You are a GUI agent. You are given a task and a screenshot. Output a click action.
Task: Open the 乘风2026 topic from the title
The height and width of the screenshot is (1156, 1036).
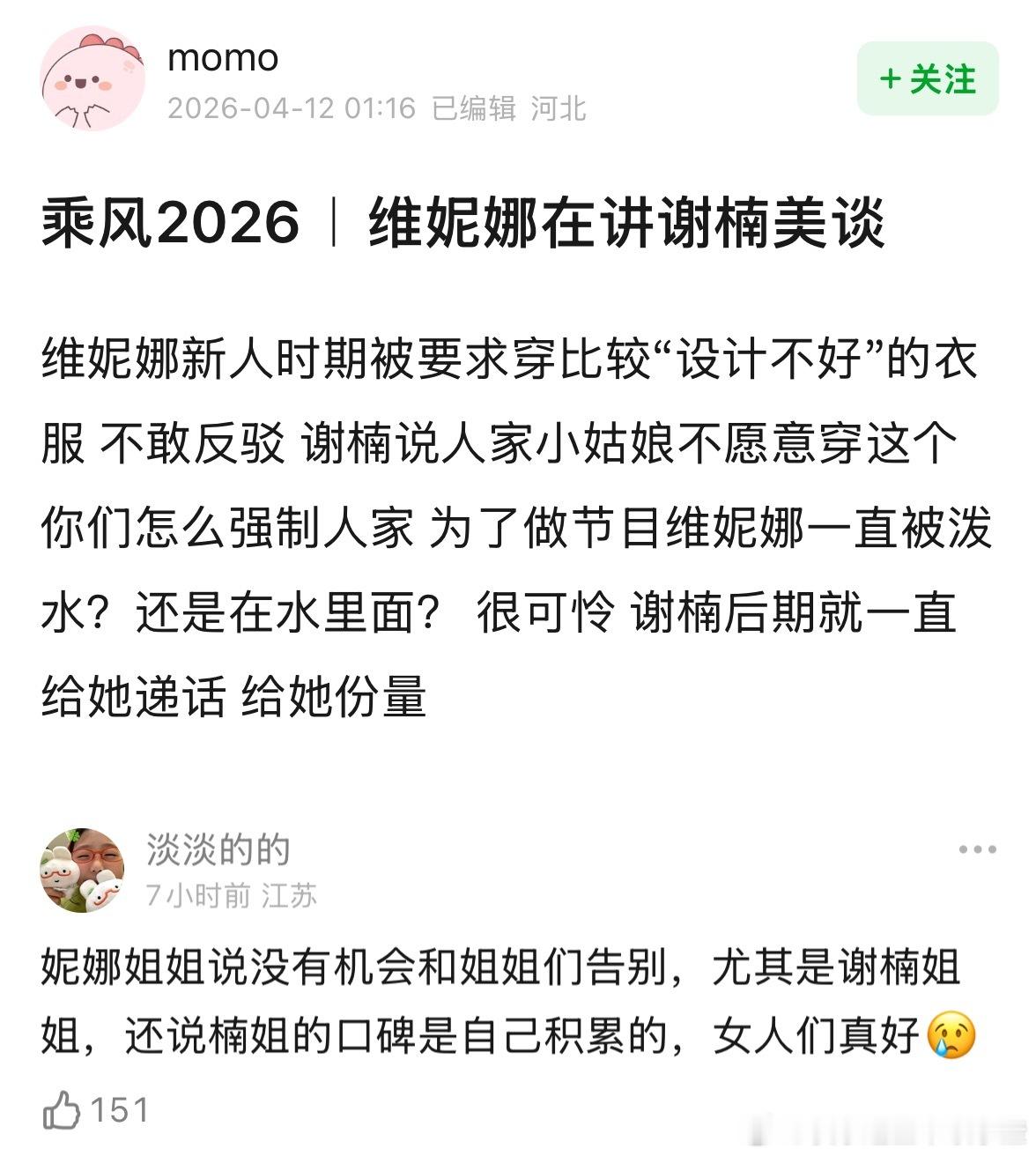(x=167, y=220)
